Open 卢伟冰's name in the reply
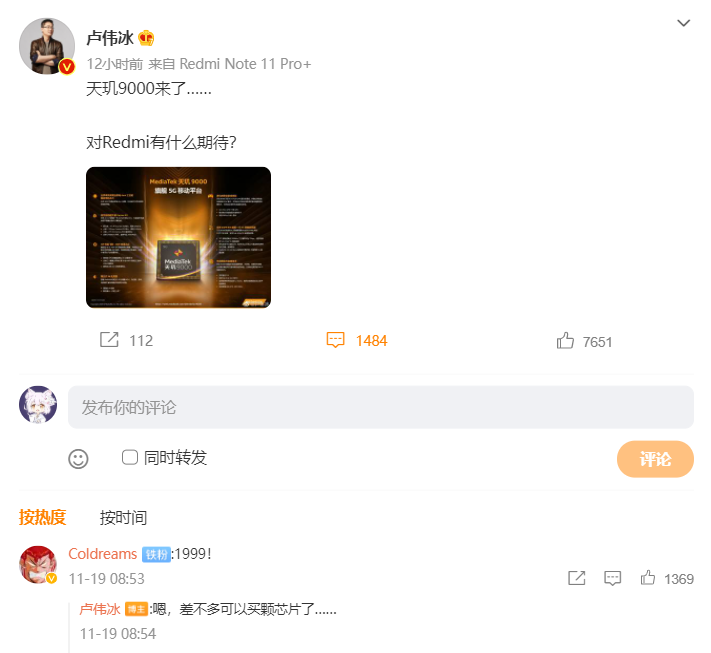This screenshot has width=711, height=653. pos(99,608)
